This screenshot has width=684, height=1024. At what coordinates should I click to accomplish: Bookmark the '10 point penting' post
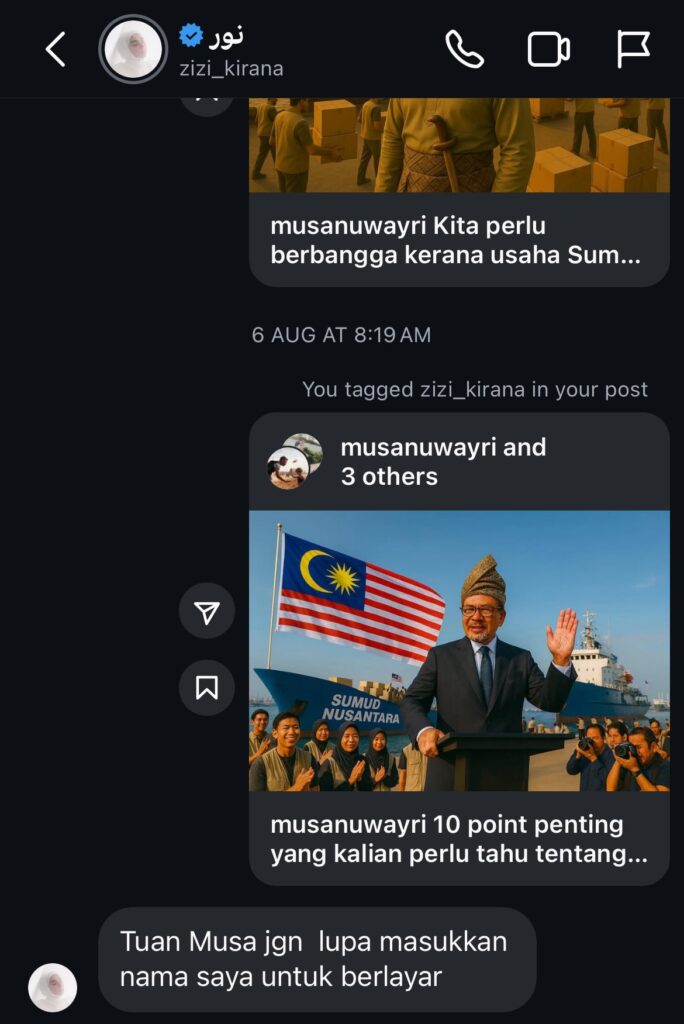click(207, 688)
